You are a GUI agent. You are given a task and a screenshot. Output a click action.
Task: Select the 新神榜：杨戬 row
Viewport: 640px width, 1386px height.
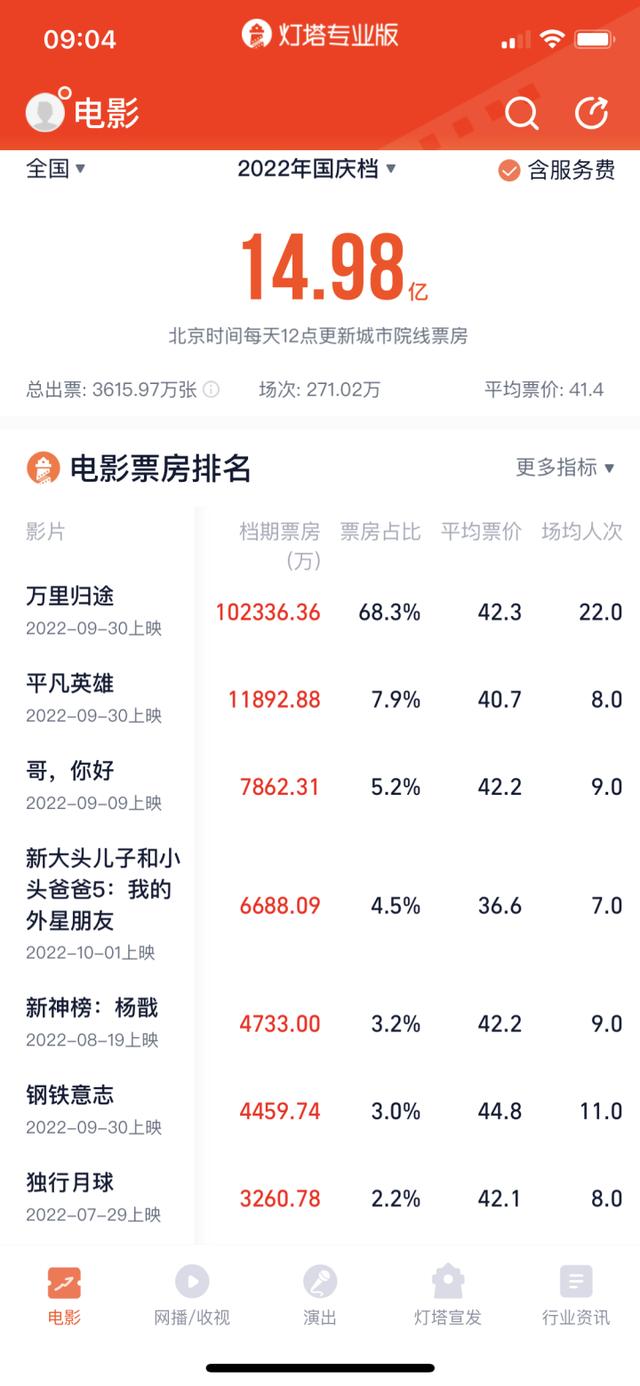point(320,1023)
